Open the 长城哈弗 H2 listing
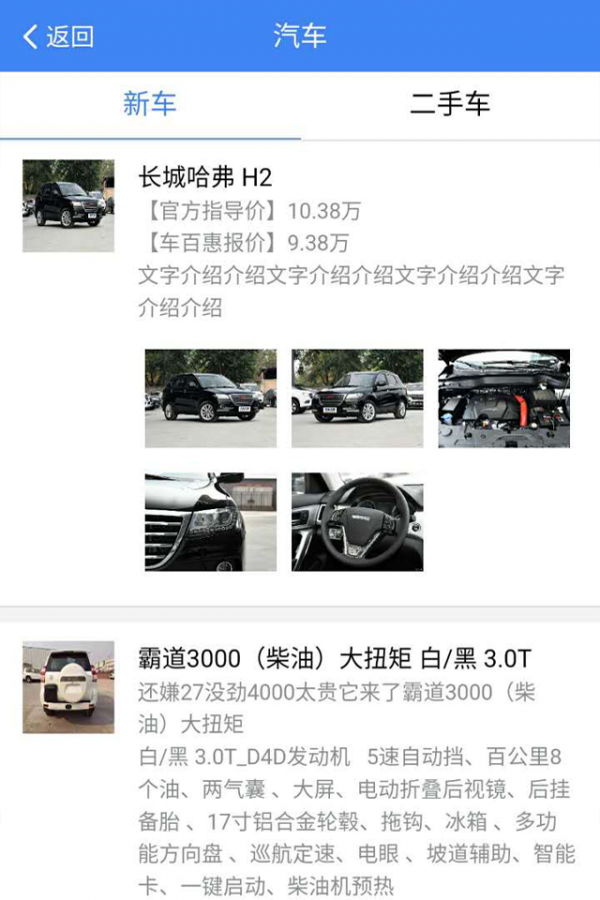600x900 pixels. click(205, 179)
